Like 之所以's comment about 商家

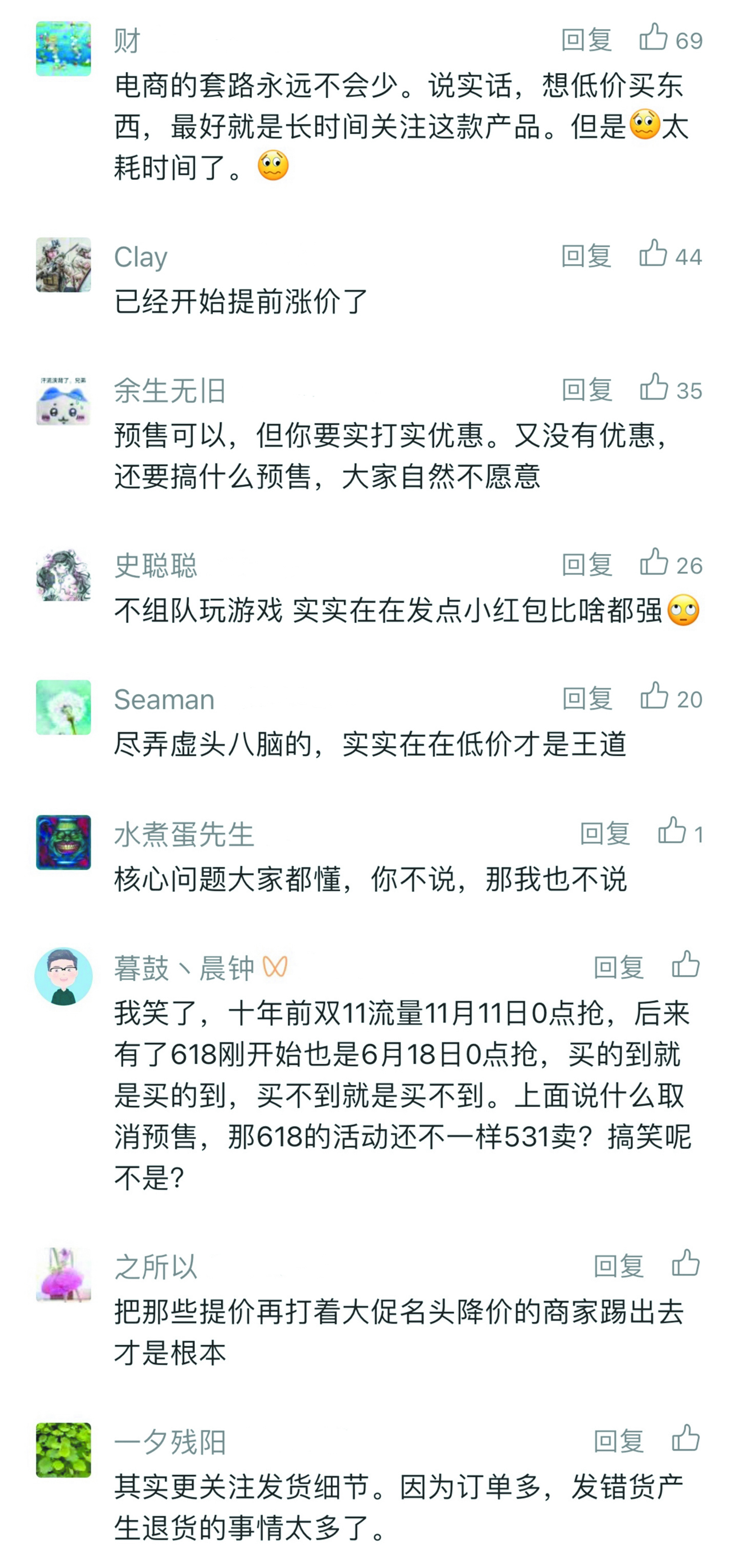(x=686, y=1263)
